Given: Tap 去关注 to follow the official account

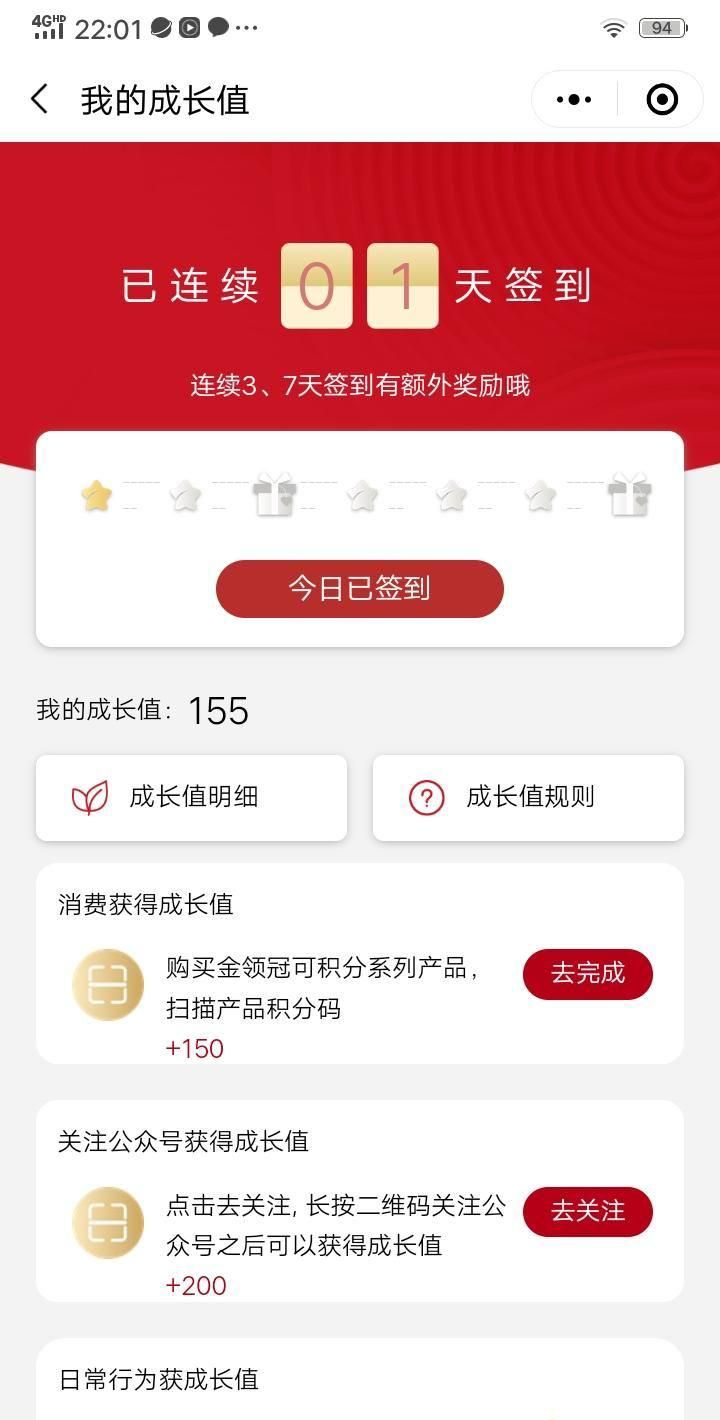Looking at the screenshot, I should tap(587, 1211).
